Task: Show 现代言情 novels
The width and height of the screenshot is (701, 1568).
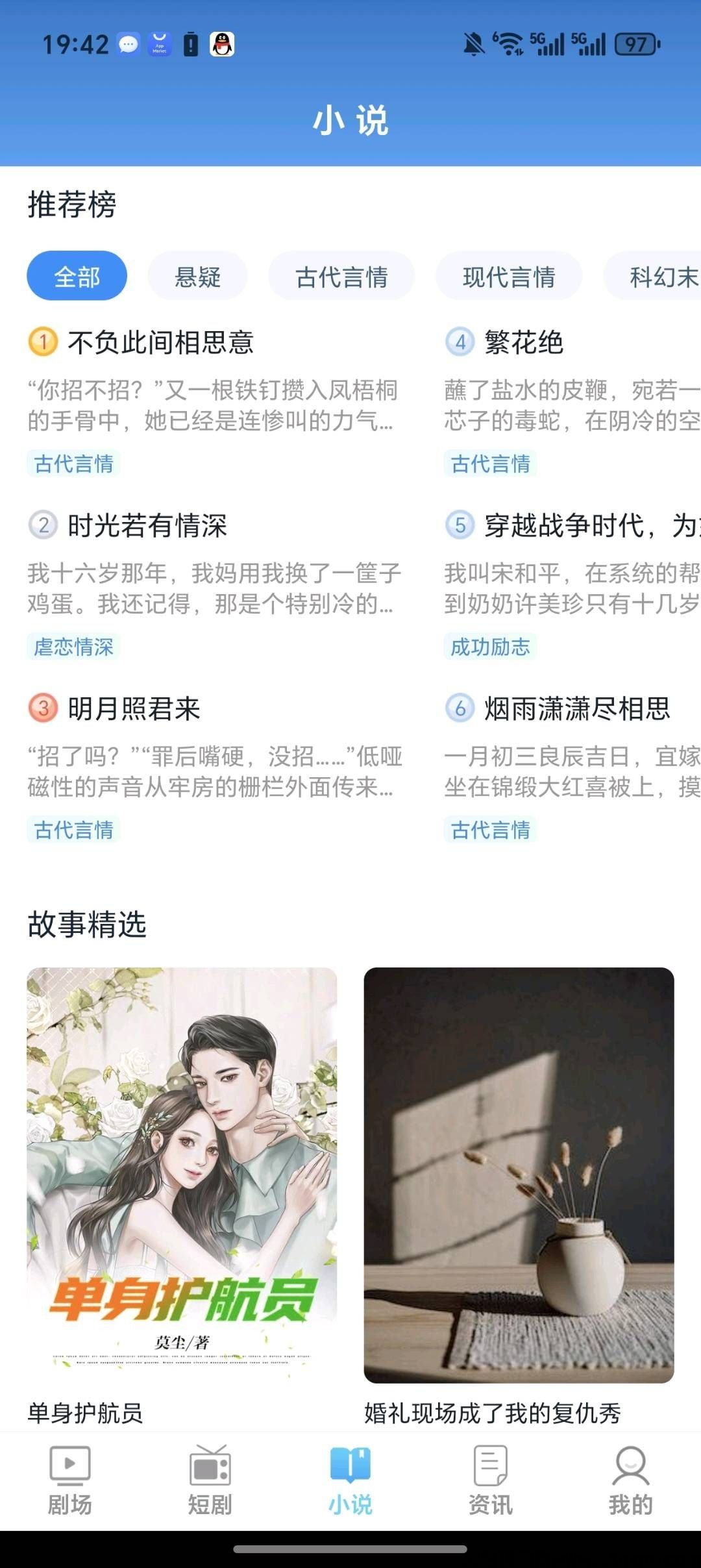Action: tap(508, 276)
